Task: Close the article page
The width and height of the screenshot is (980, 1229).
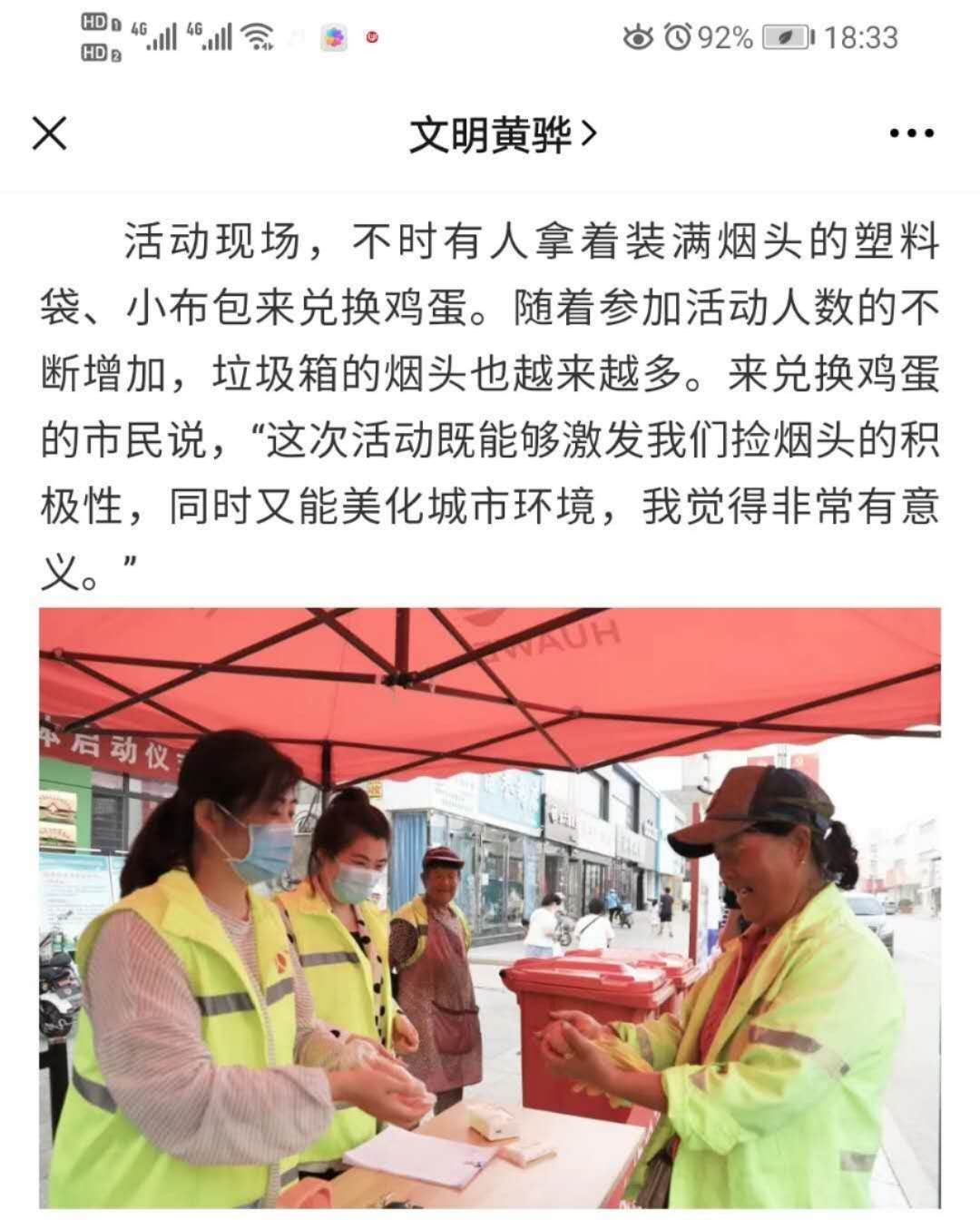Action: pos(50,133)
